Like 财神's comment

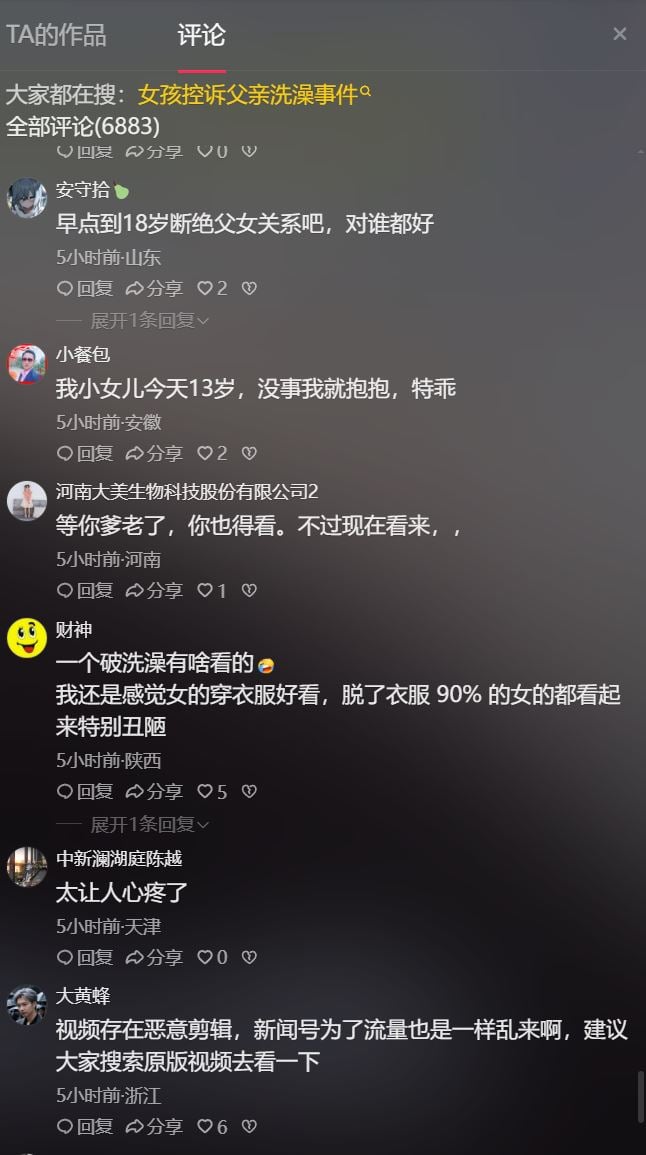click(211, 792)
